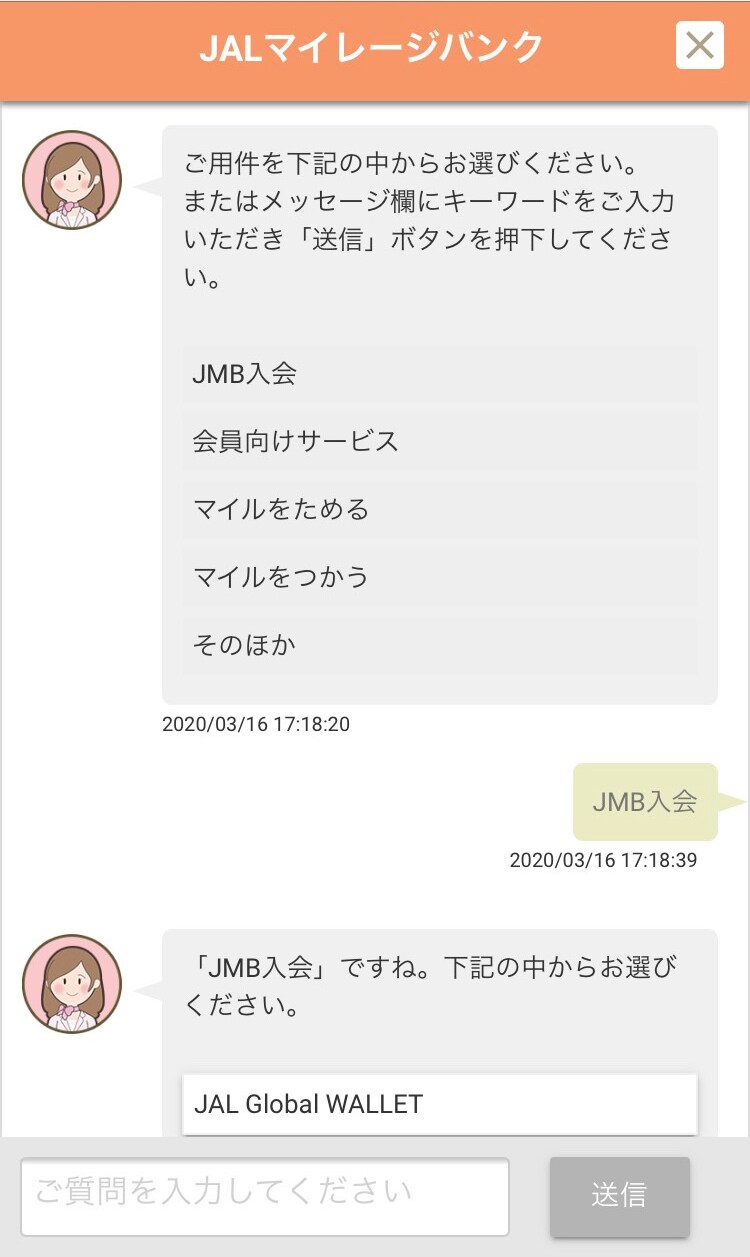This screenshot has height=1257, width=750.
Task: Close the JAL Mileage Bank chat window
Action: (x=699, y=46)
